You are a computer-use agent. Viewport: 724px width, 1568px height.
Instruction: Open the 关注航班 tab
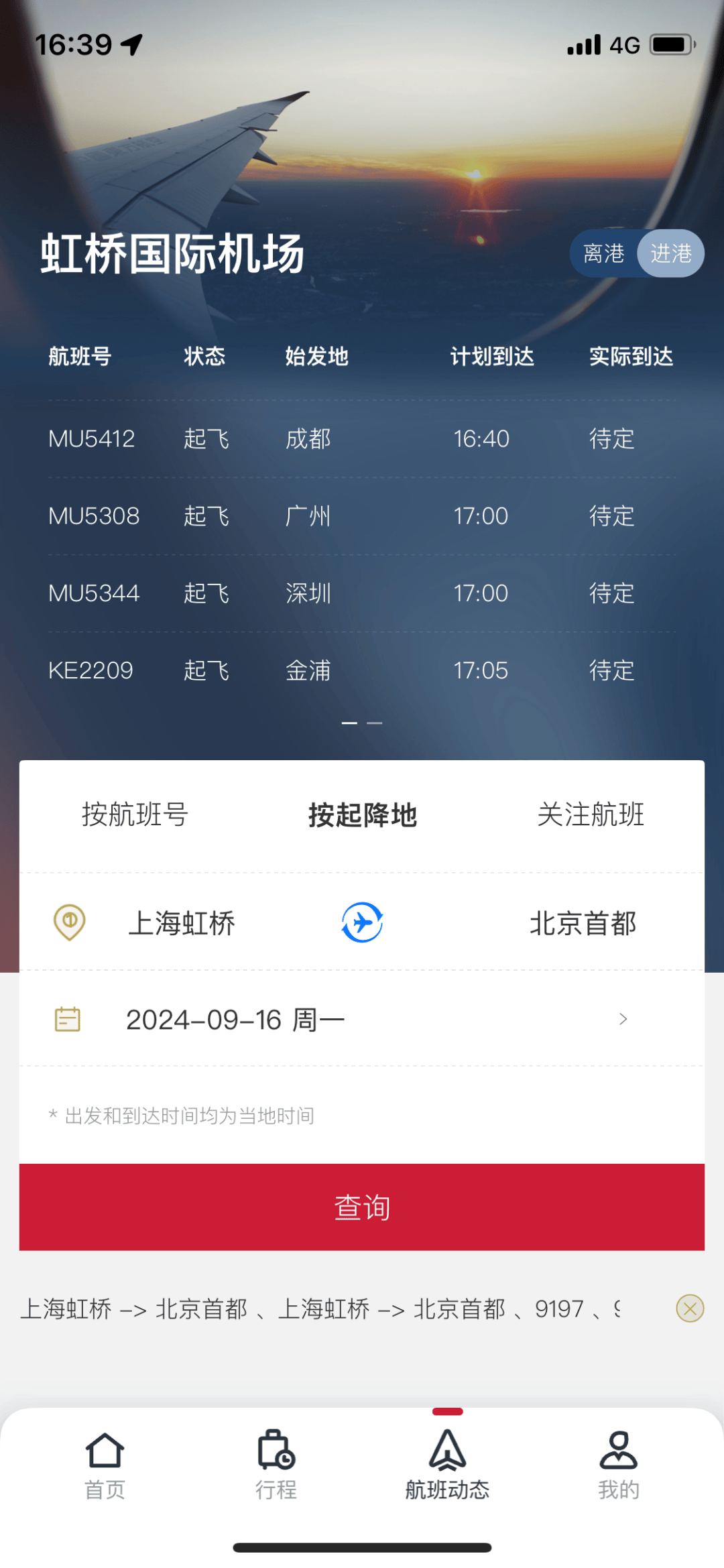click(x=590, y=815)
